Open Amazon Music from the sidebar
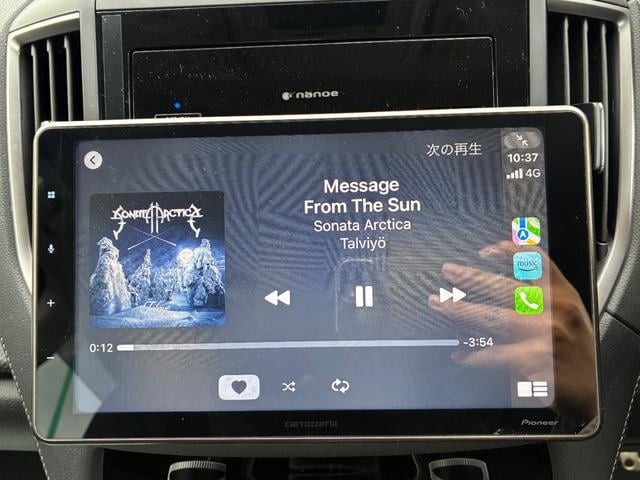Viewport: 640px width, 480px height. coord(527,265)
